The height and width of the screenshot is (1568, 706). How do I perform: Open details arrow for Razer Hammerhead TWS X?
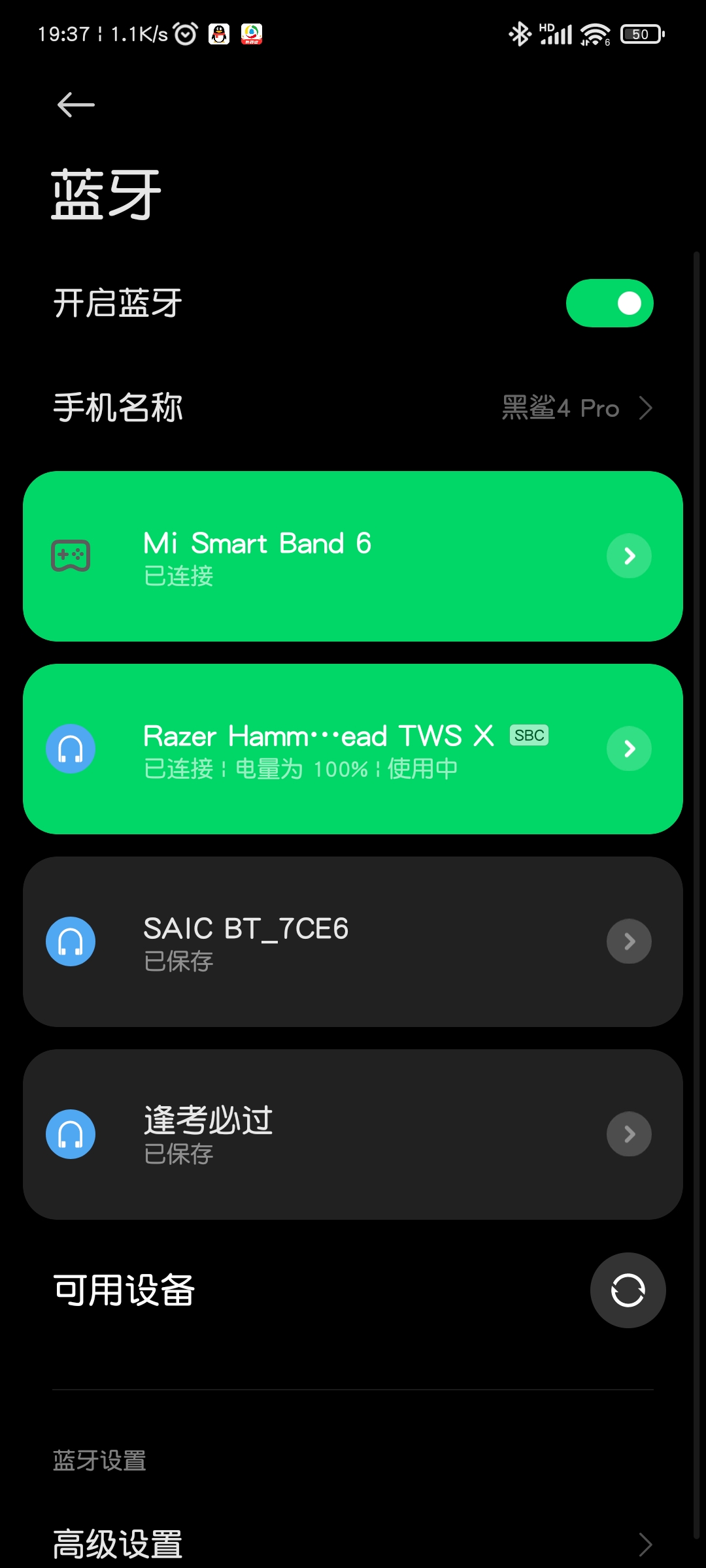(x=629, y=749)
